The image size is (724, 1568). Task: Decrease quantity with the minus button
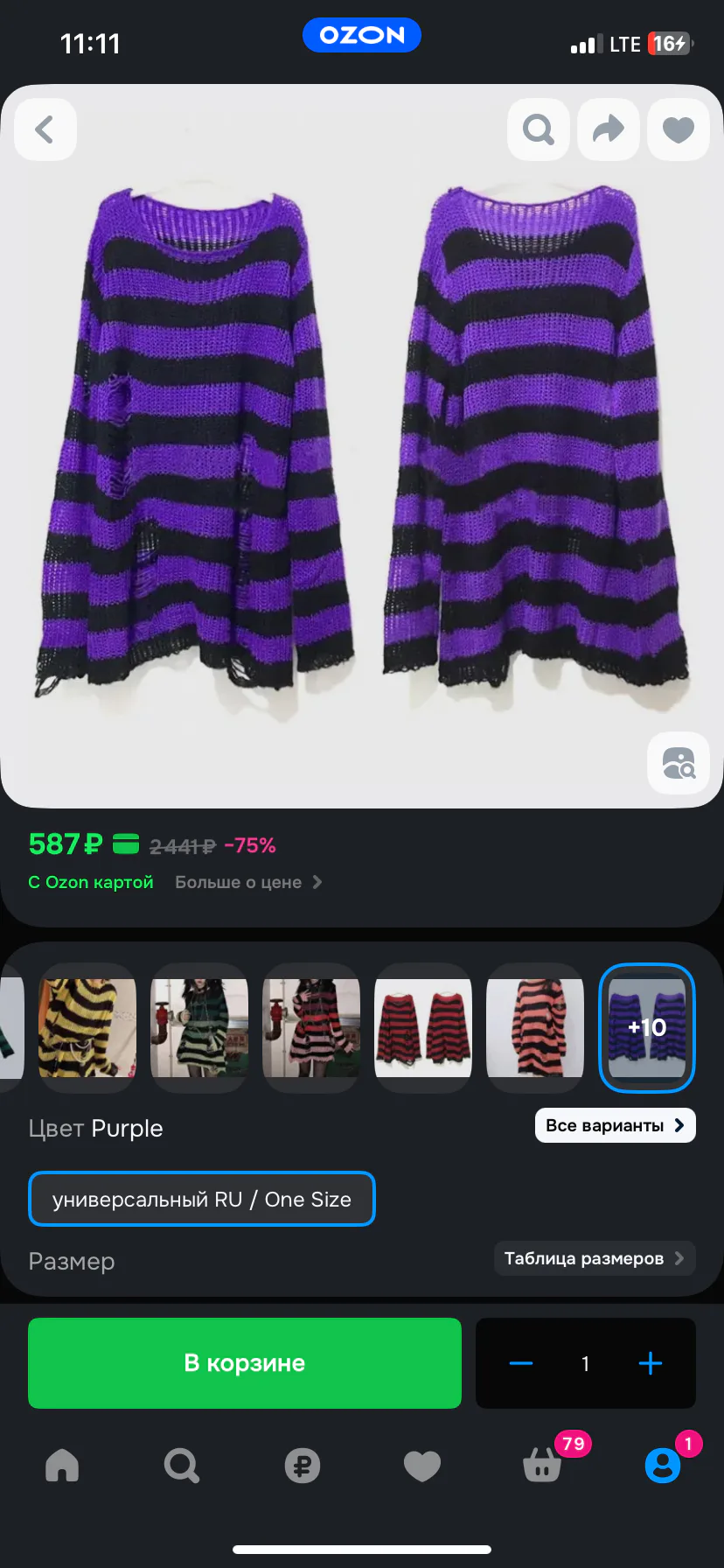(x=521, y=1363)
